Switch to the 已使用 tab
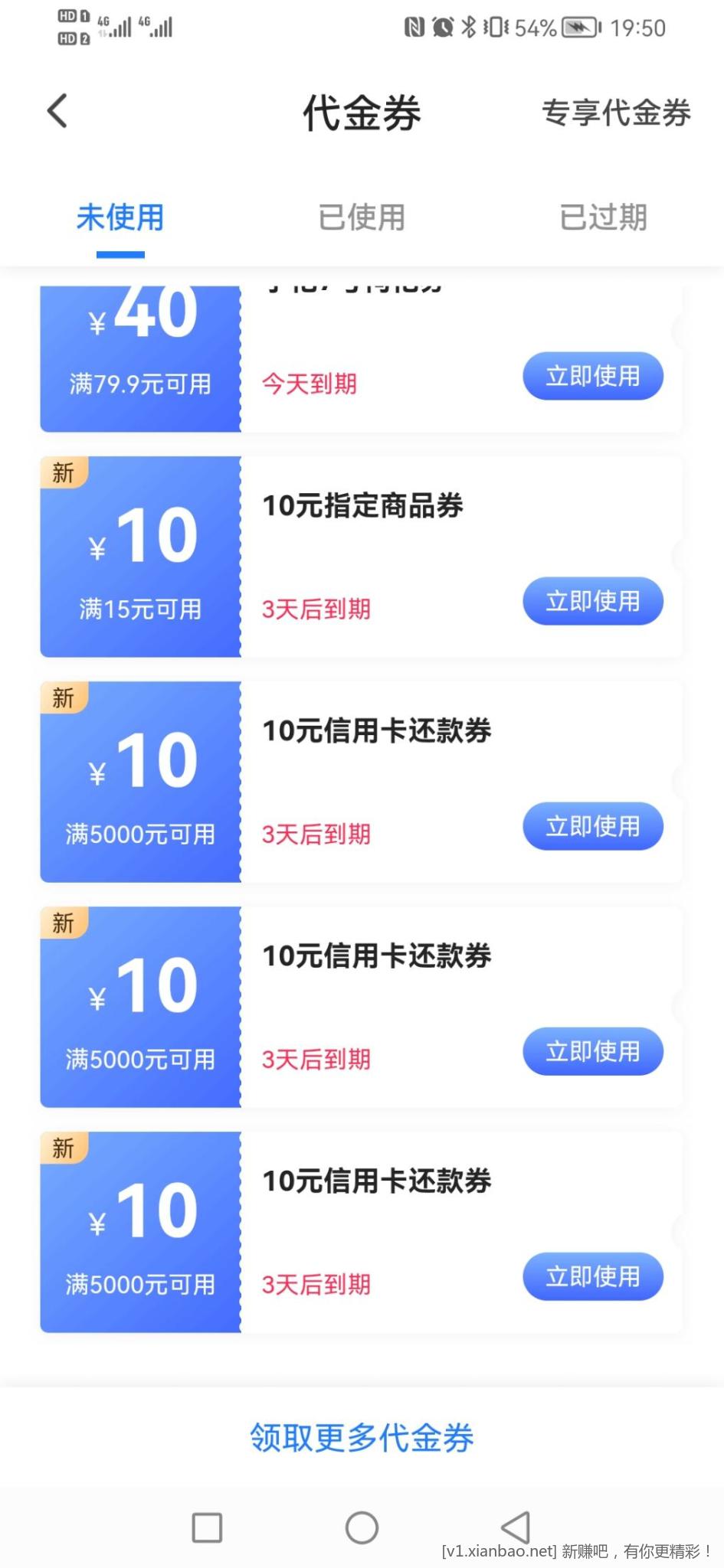 click(362, 217)
